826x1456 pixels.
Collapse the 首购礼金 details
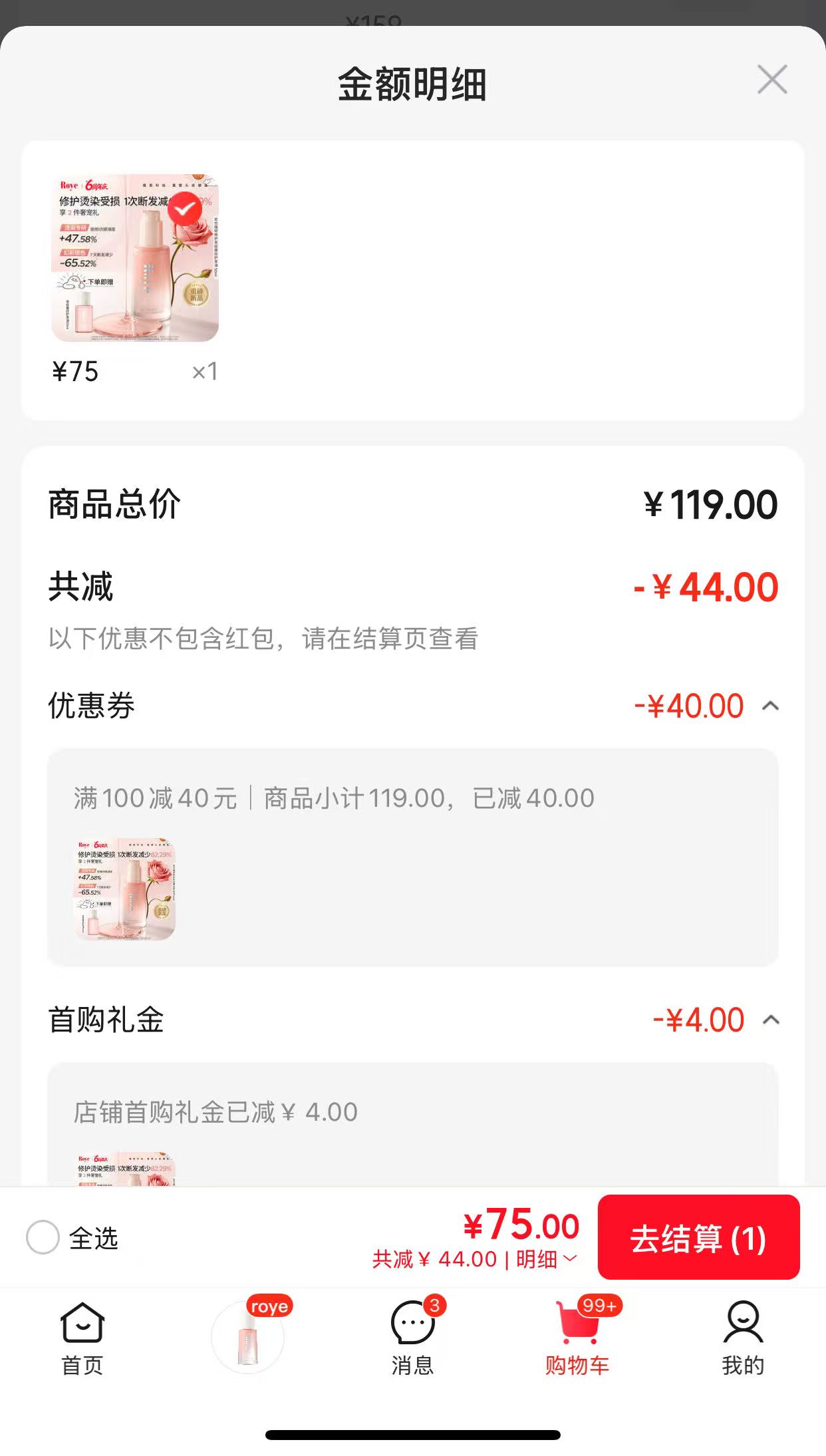tap(770, 1020)
